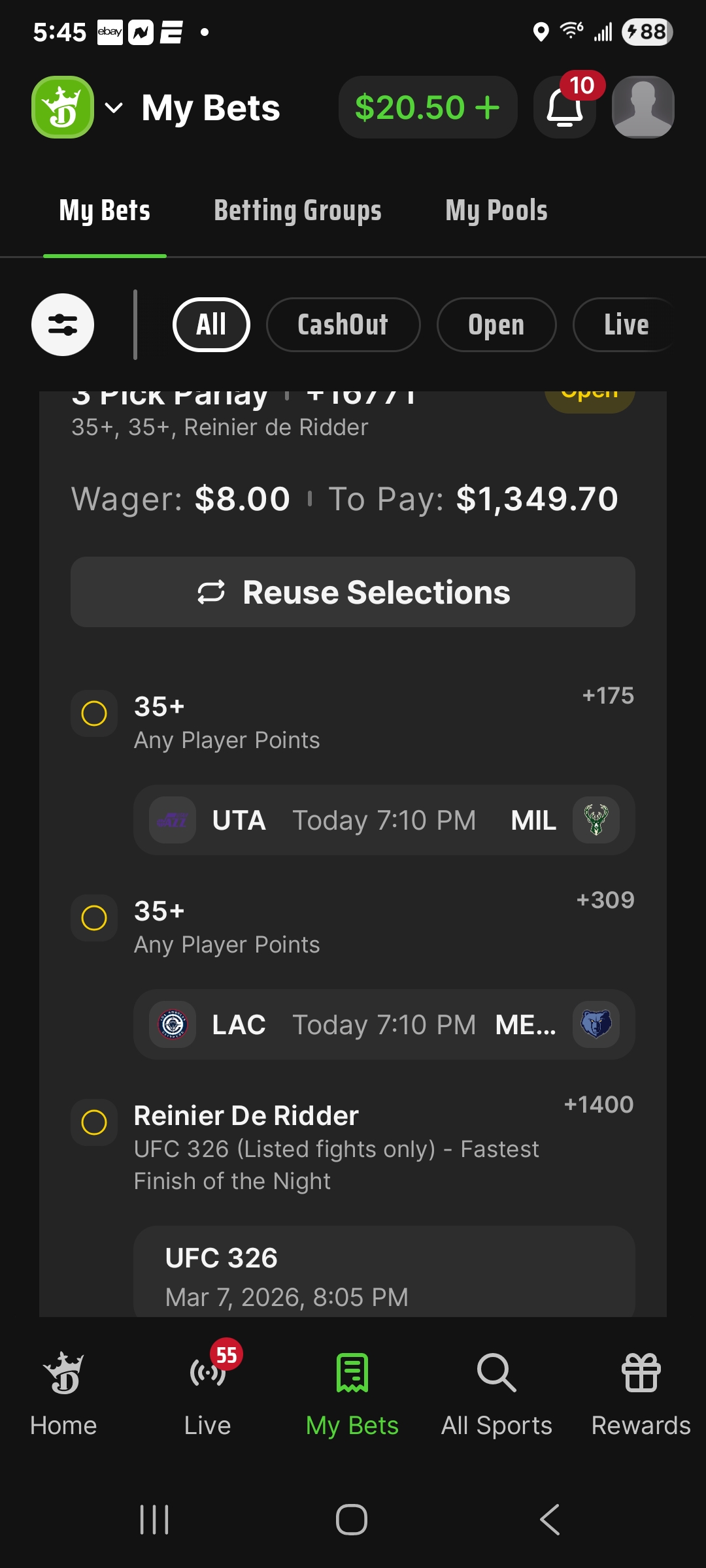The width and height of the screenshot is (706, 1568).
Task: Tap the $20.50 balance deposit button
Action: [x=428, y=107]
